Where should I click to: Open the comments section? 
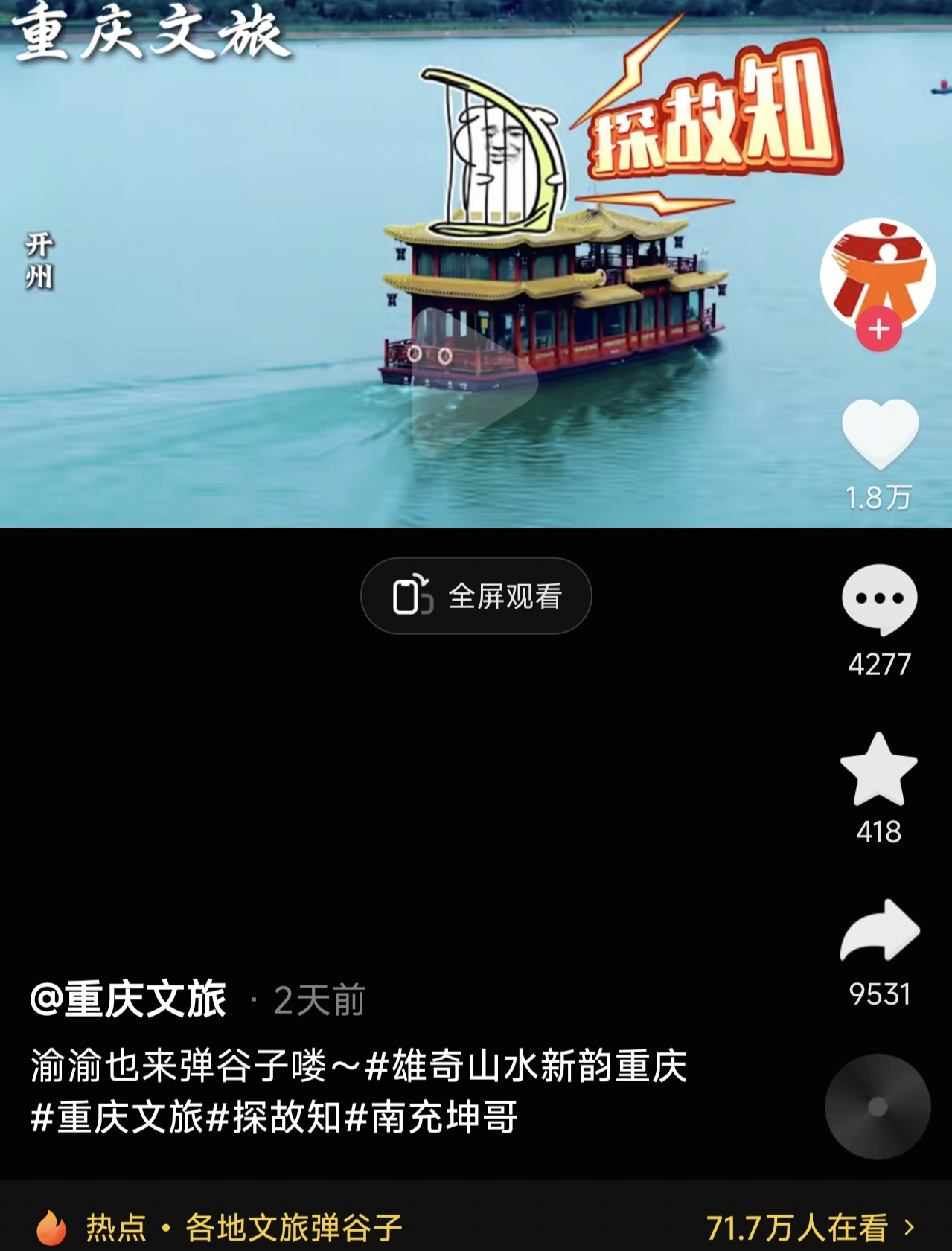[x=879, y=600]
